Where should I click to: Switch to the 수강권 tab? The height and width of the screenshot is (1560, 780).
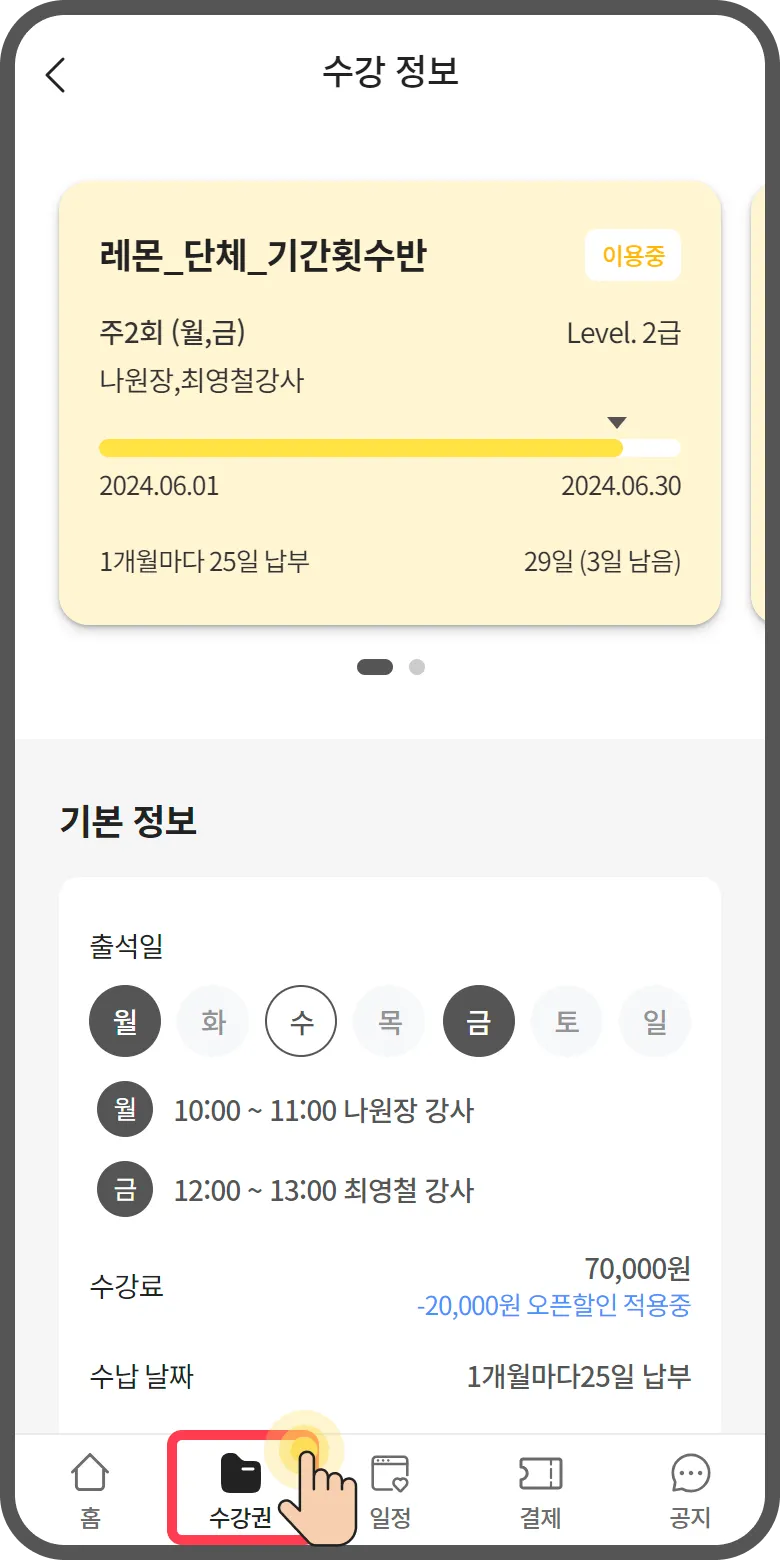(x=240, y=1491)
